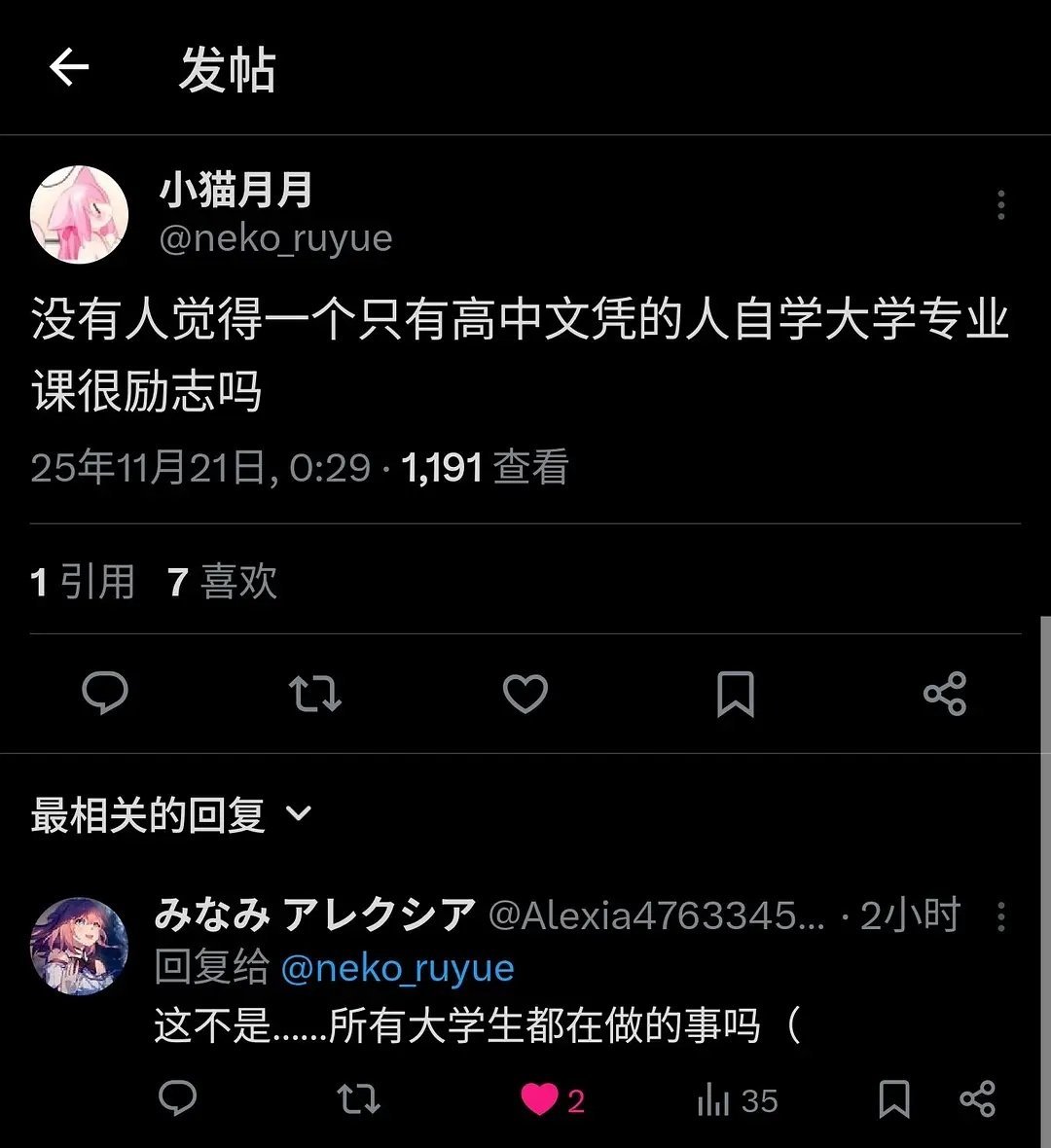The height and width of the screenshot is (1148, 1051).
Task: Open the share options for Alexia's reply
Action: coord(976,1100)
